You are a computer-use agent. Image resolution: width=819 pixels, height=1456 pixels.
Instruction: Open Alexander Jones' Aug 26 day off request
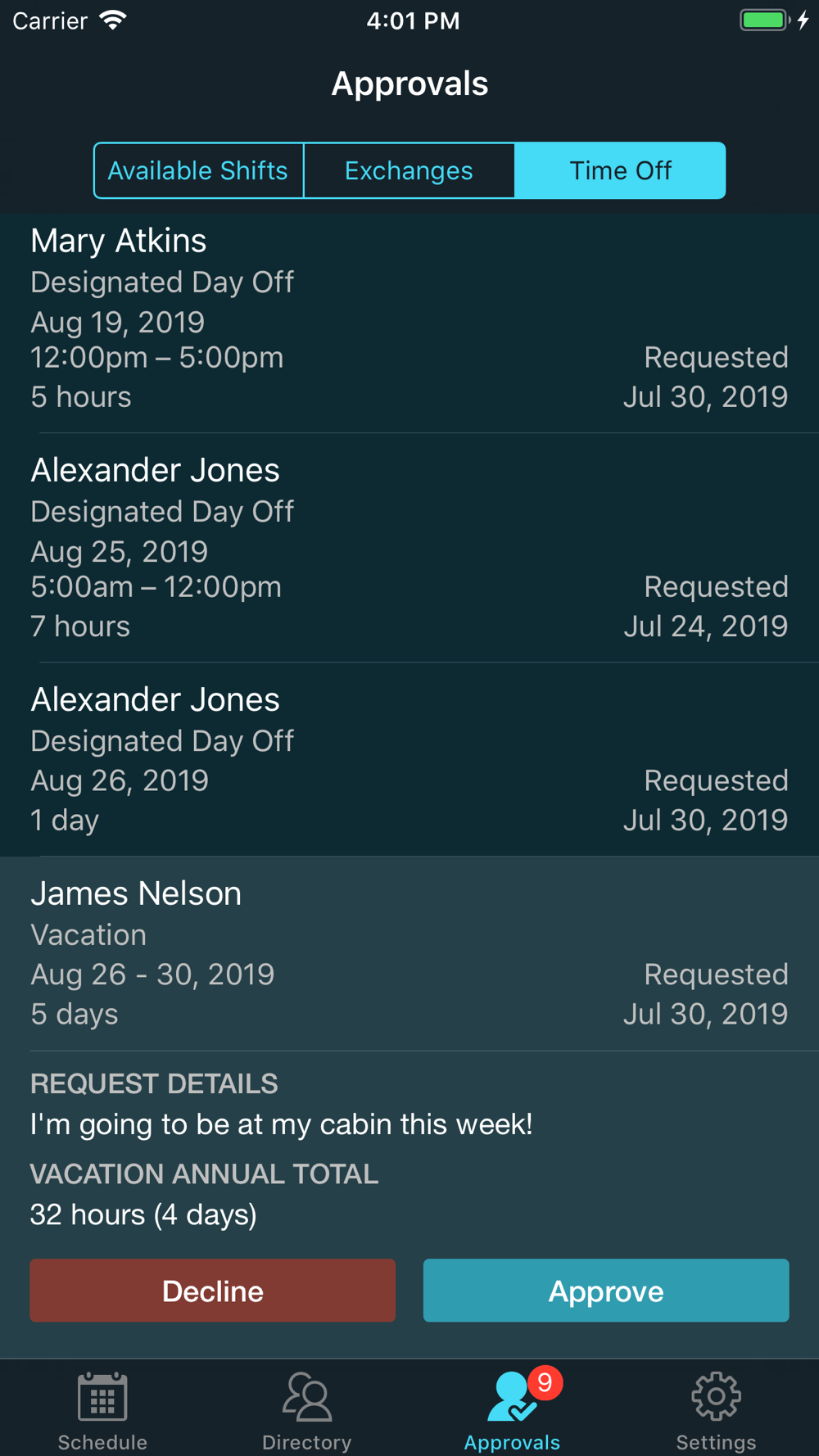[x=409, y=759]
